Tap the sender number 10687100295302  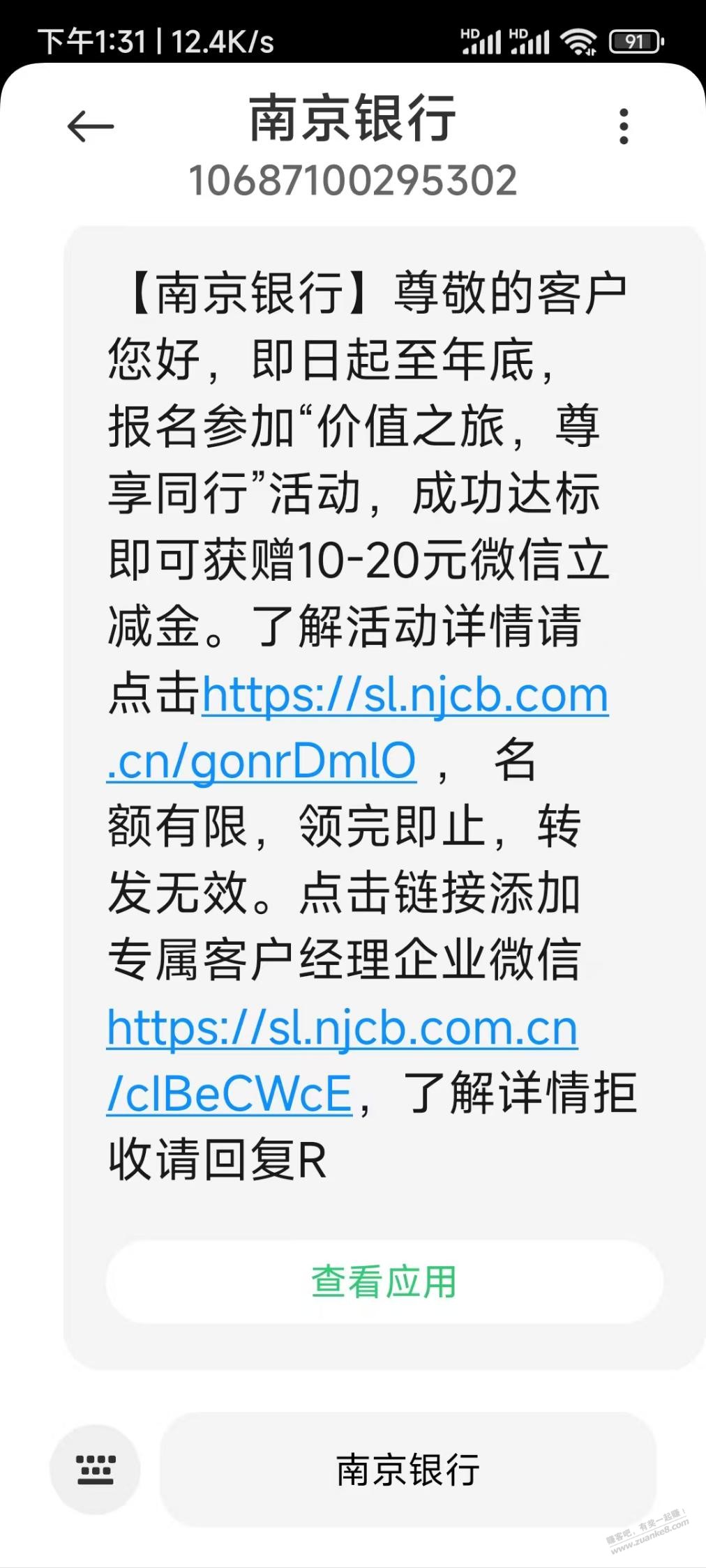coord(353,180)
